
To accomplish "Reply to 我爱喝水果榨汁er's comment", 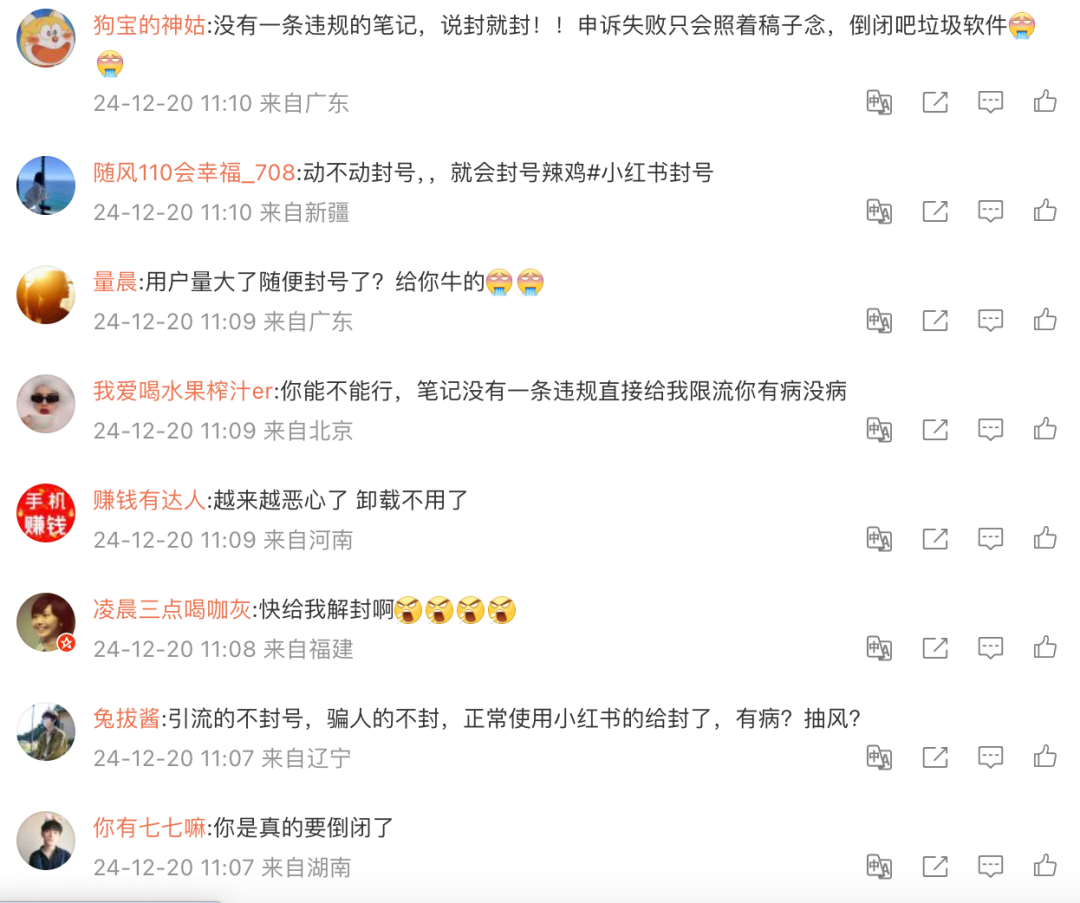I will click(990, 429).
